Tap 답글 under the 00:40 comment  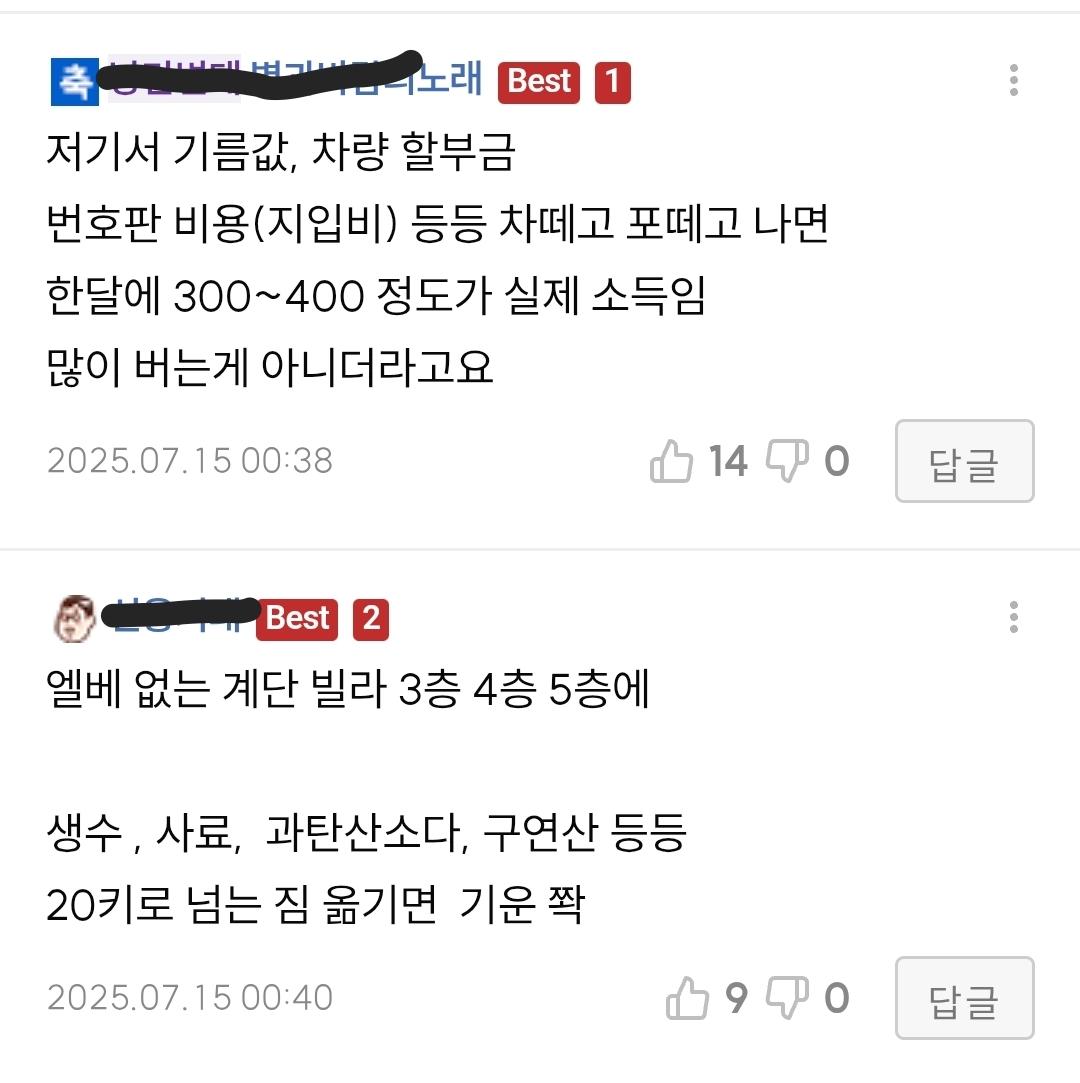click(x=964, y=998)
